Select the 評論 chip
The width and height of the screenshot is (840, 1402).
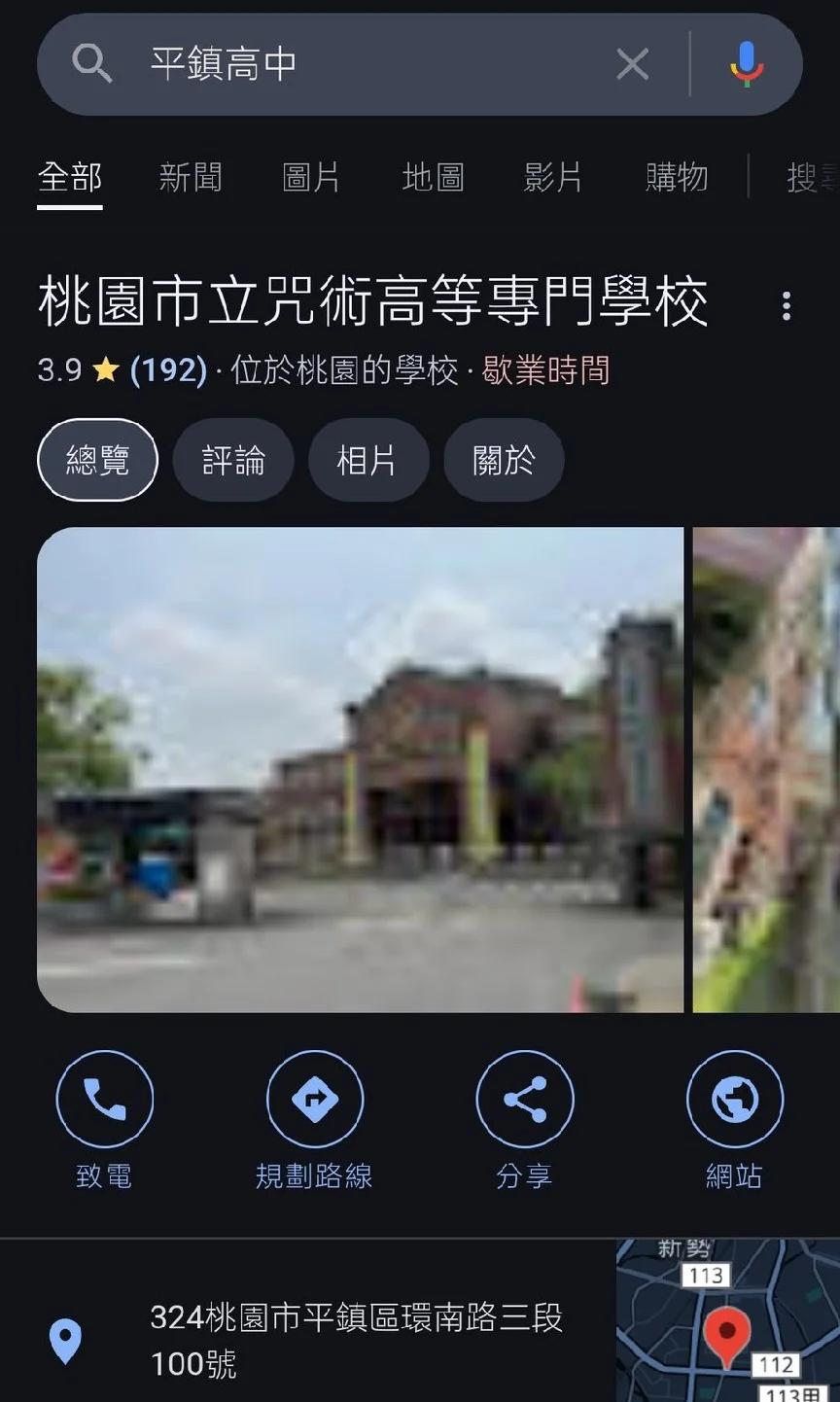[233, 460]
